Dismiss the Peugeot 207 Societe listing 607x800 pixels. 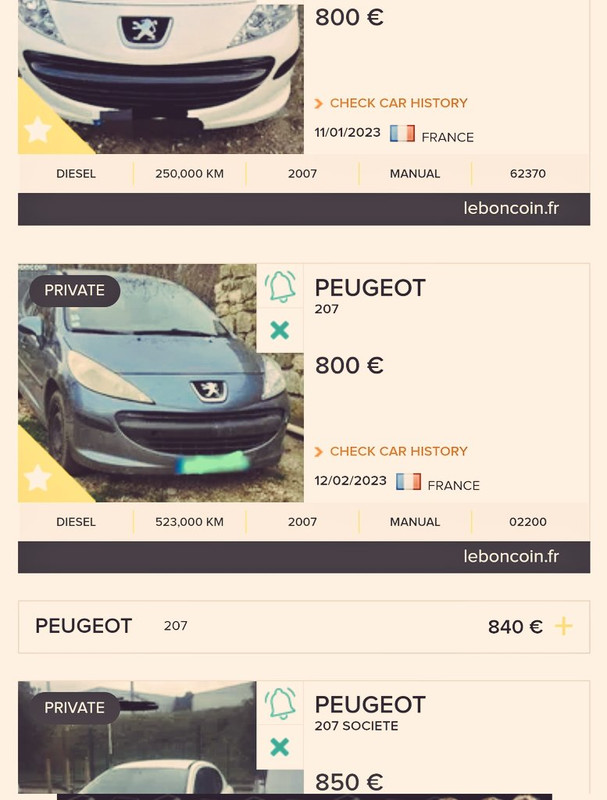(280, 747)
